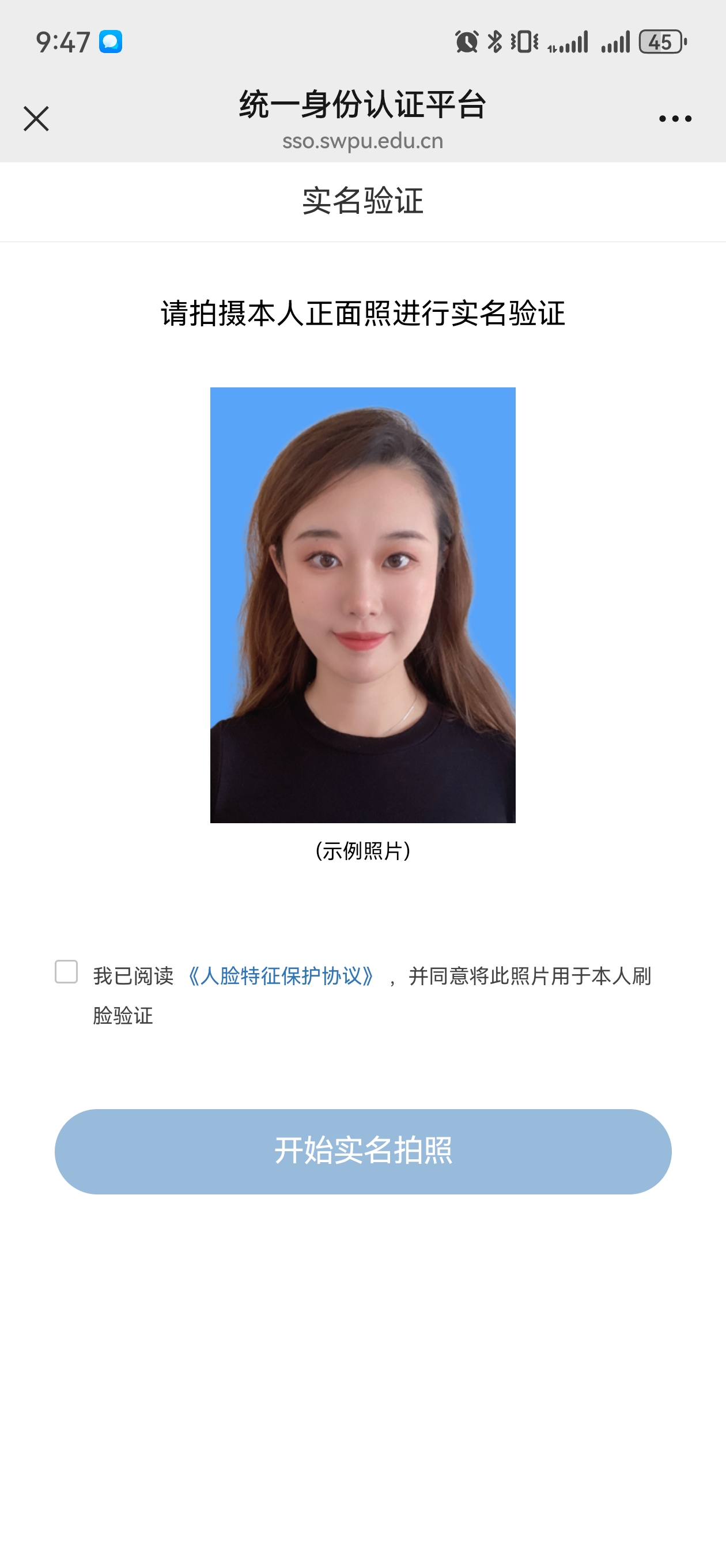Open the three-dot overflow menu
This screenshot has height=1568, width=726.
click(x=675, y=119)
